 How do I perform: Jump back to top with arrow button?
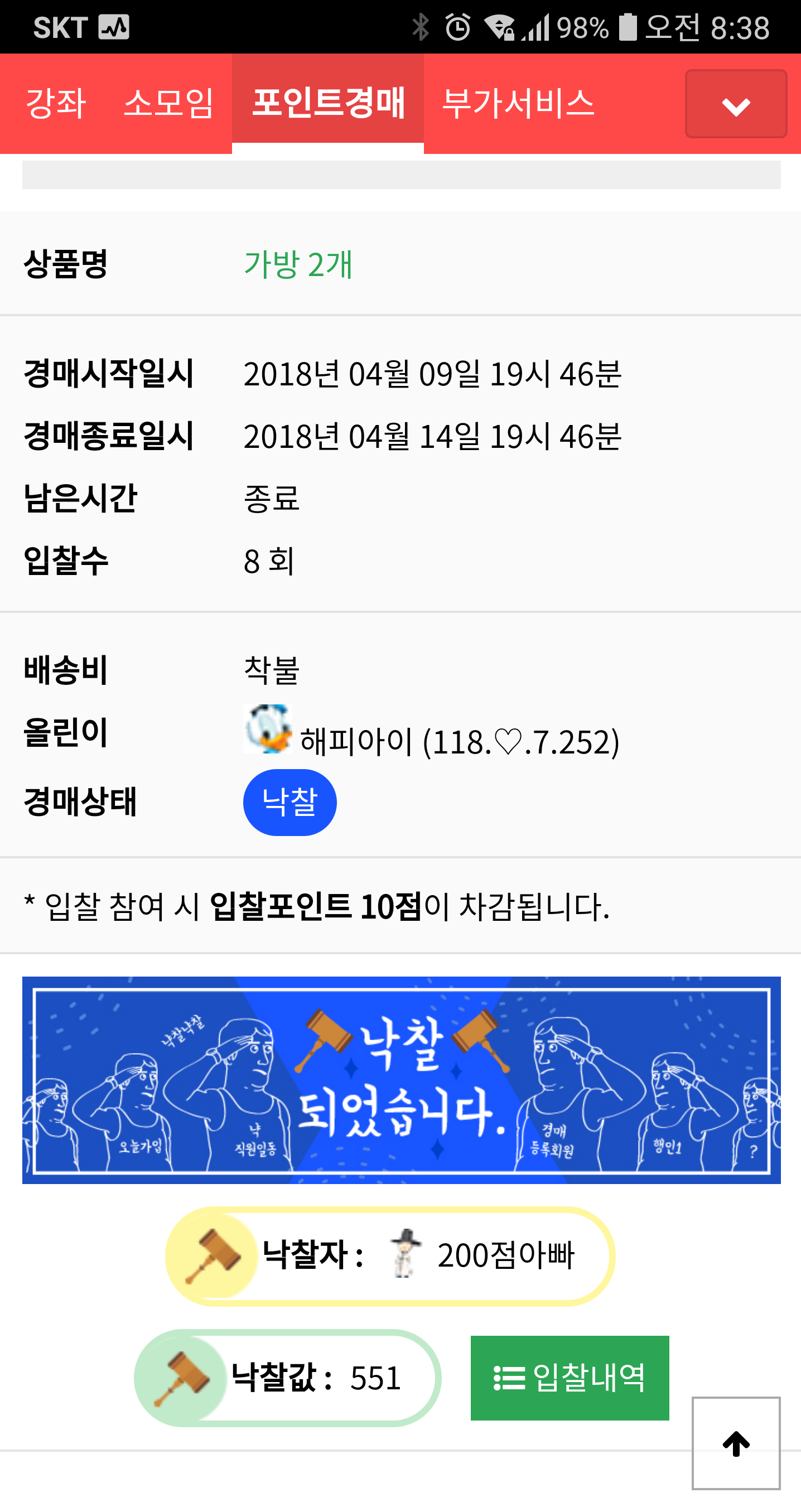coord(735,1443)
